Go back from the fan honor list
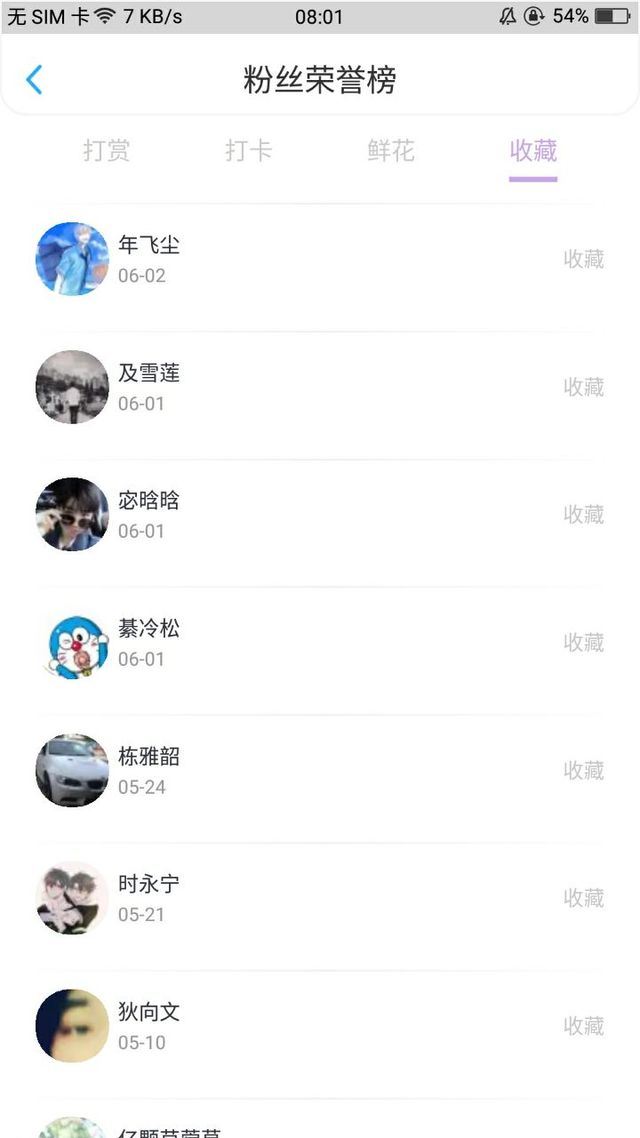 [x=35, y=80]
